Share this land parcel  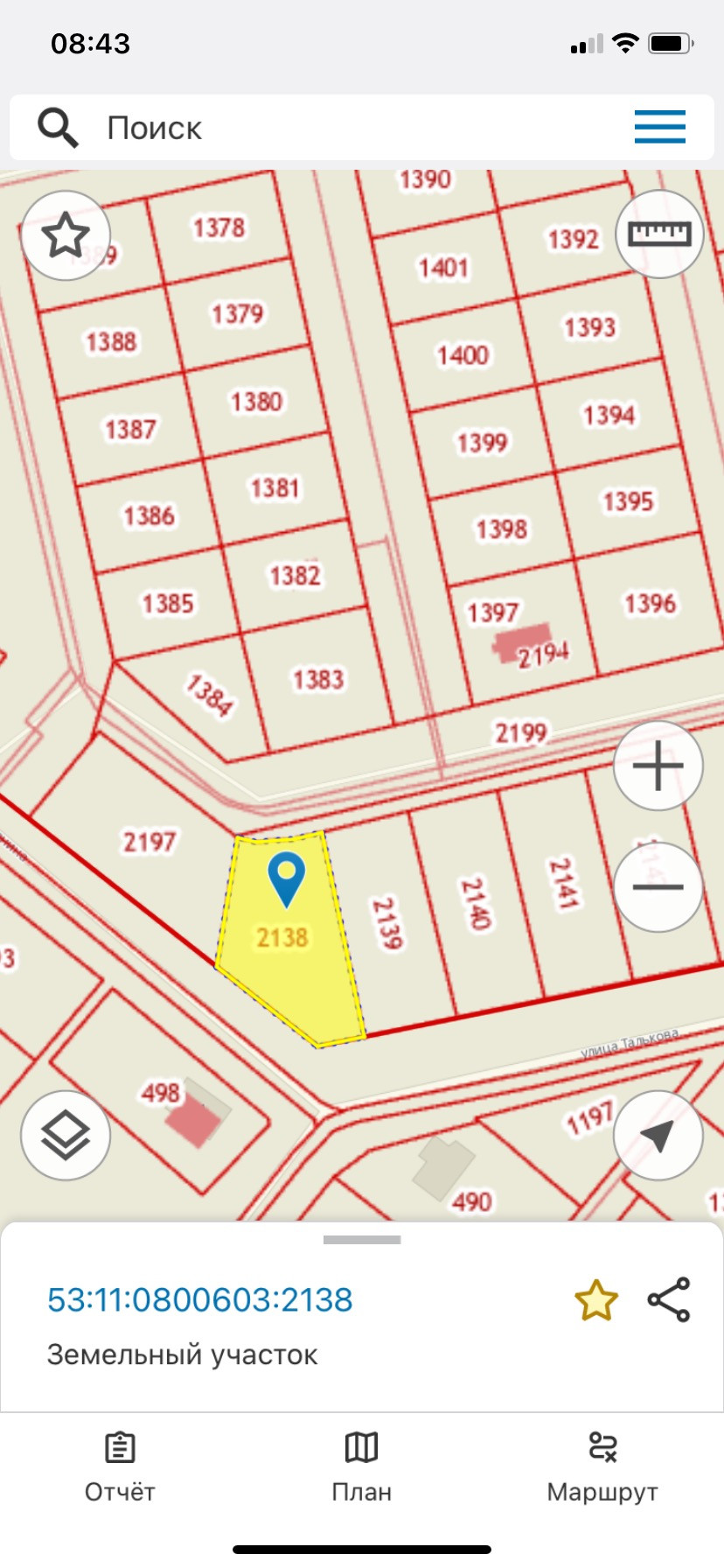pyautogui.click(x=669, y=1300)
